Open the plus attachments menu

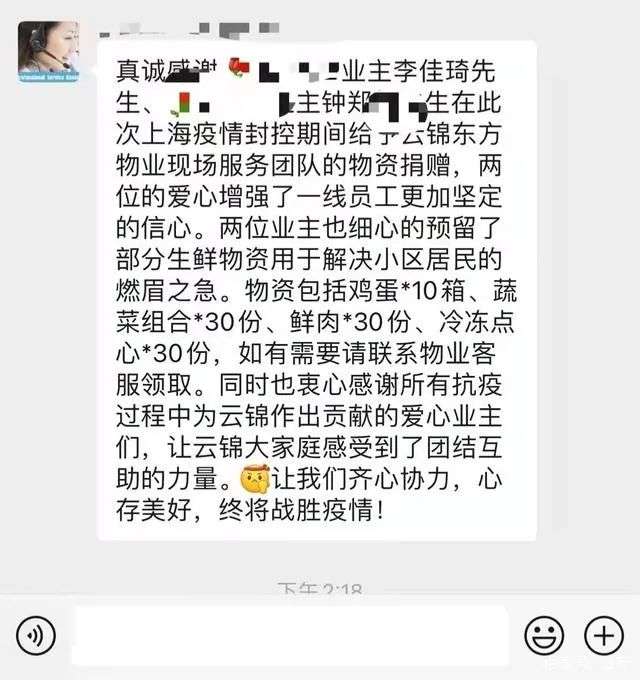coord(603,635)
